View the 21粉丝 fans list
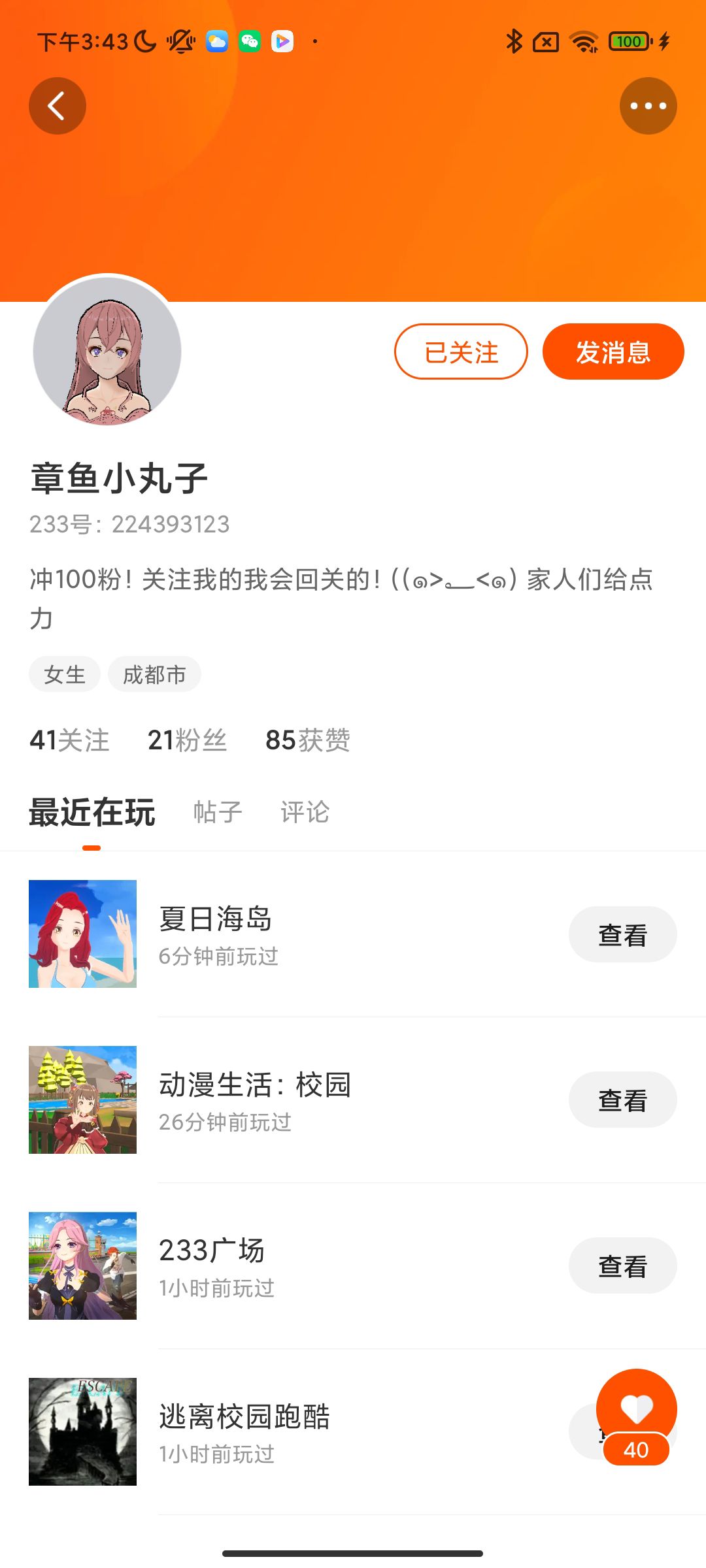 [x=187, y=740]
